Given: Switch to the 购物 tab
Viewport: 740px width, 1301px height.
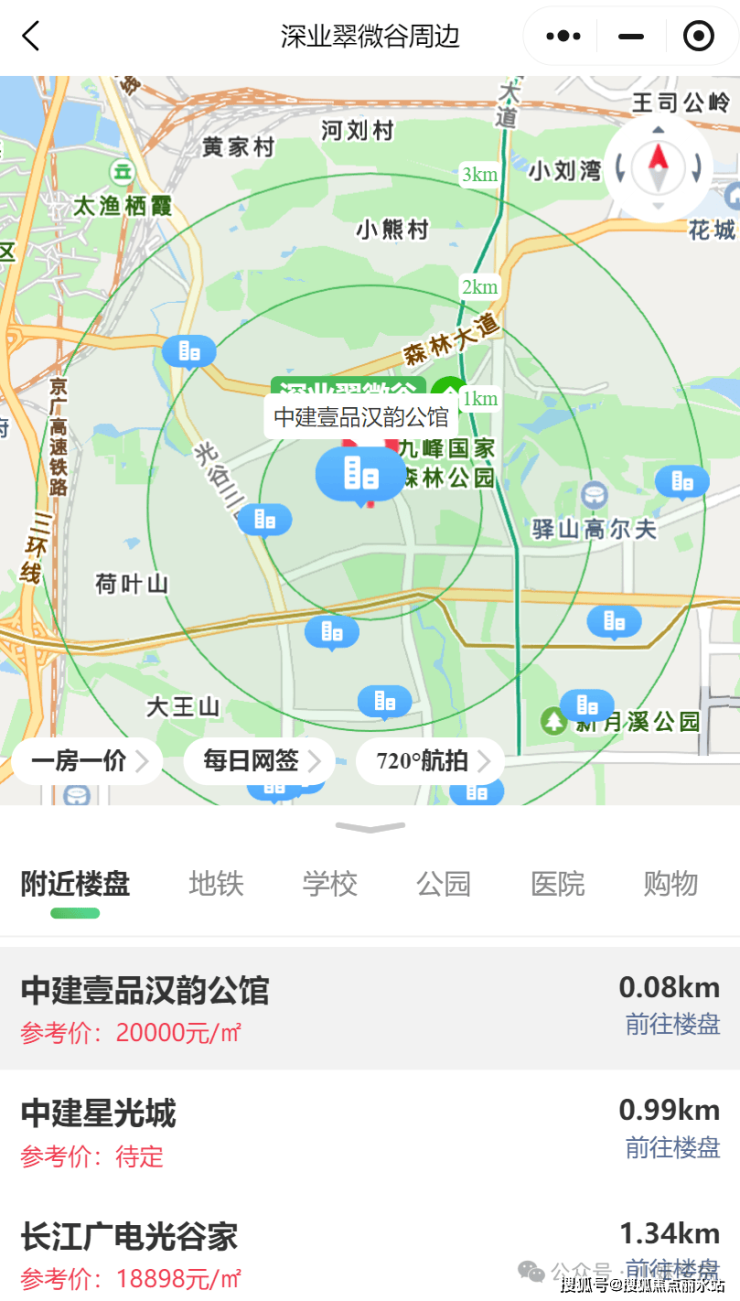Looking at the screenshot, I should pyautogui.click(x=670, y=884).
